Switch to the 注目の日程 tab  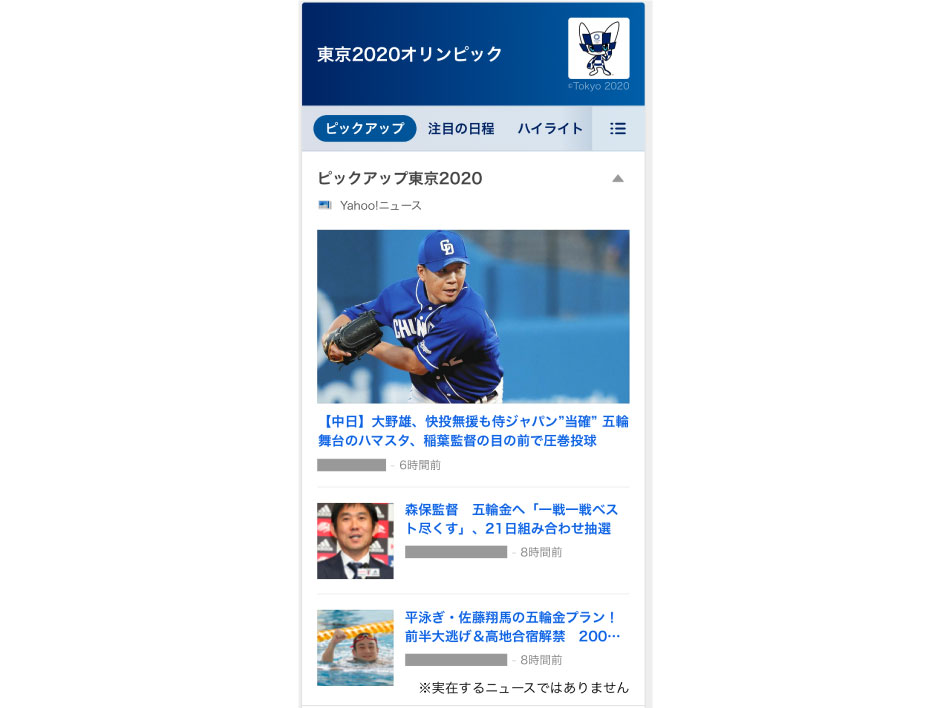coord(461,129)
